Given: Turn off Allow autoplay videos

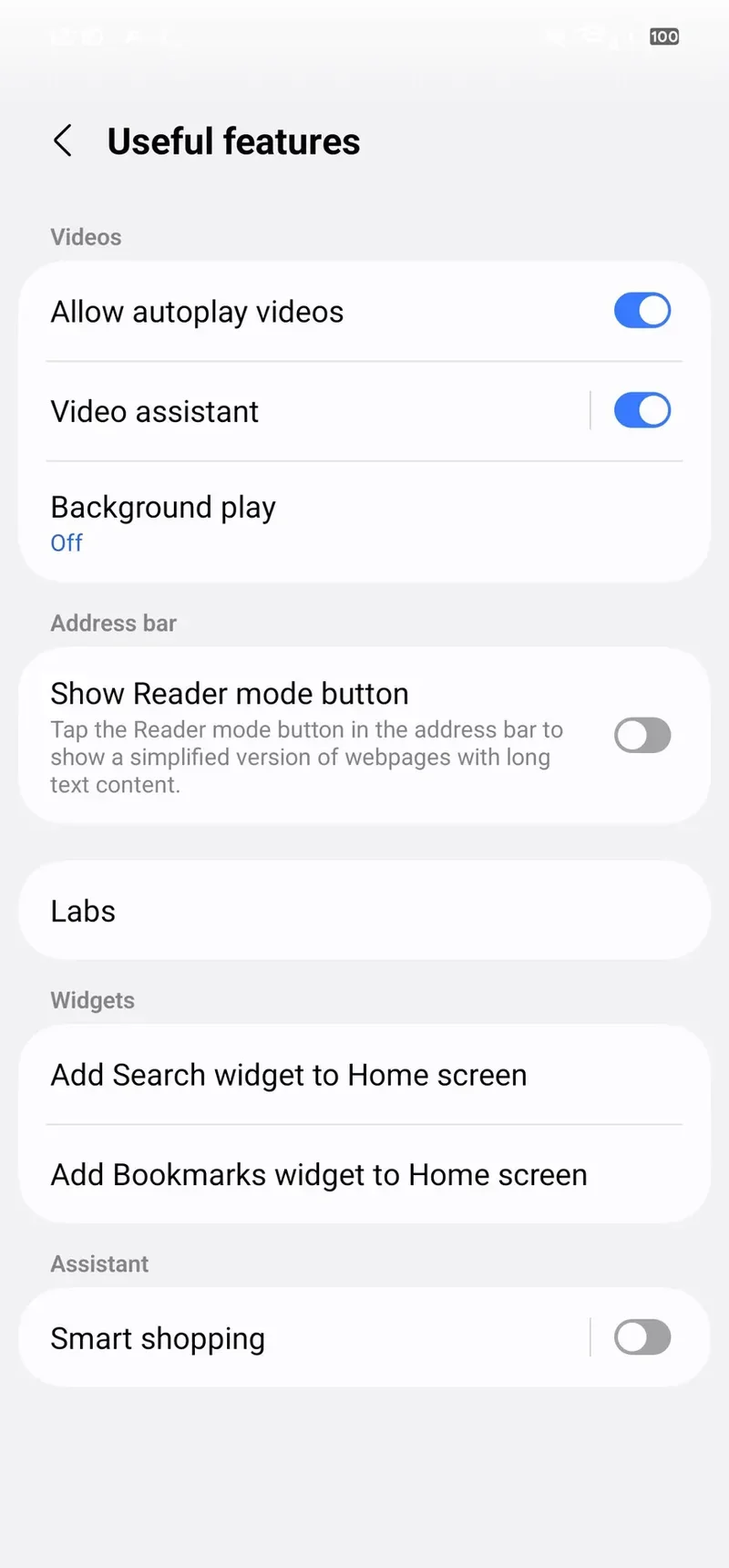Looking at the screenshot, I should (642, 311).
